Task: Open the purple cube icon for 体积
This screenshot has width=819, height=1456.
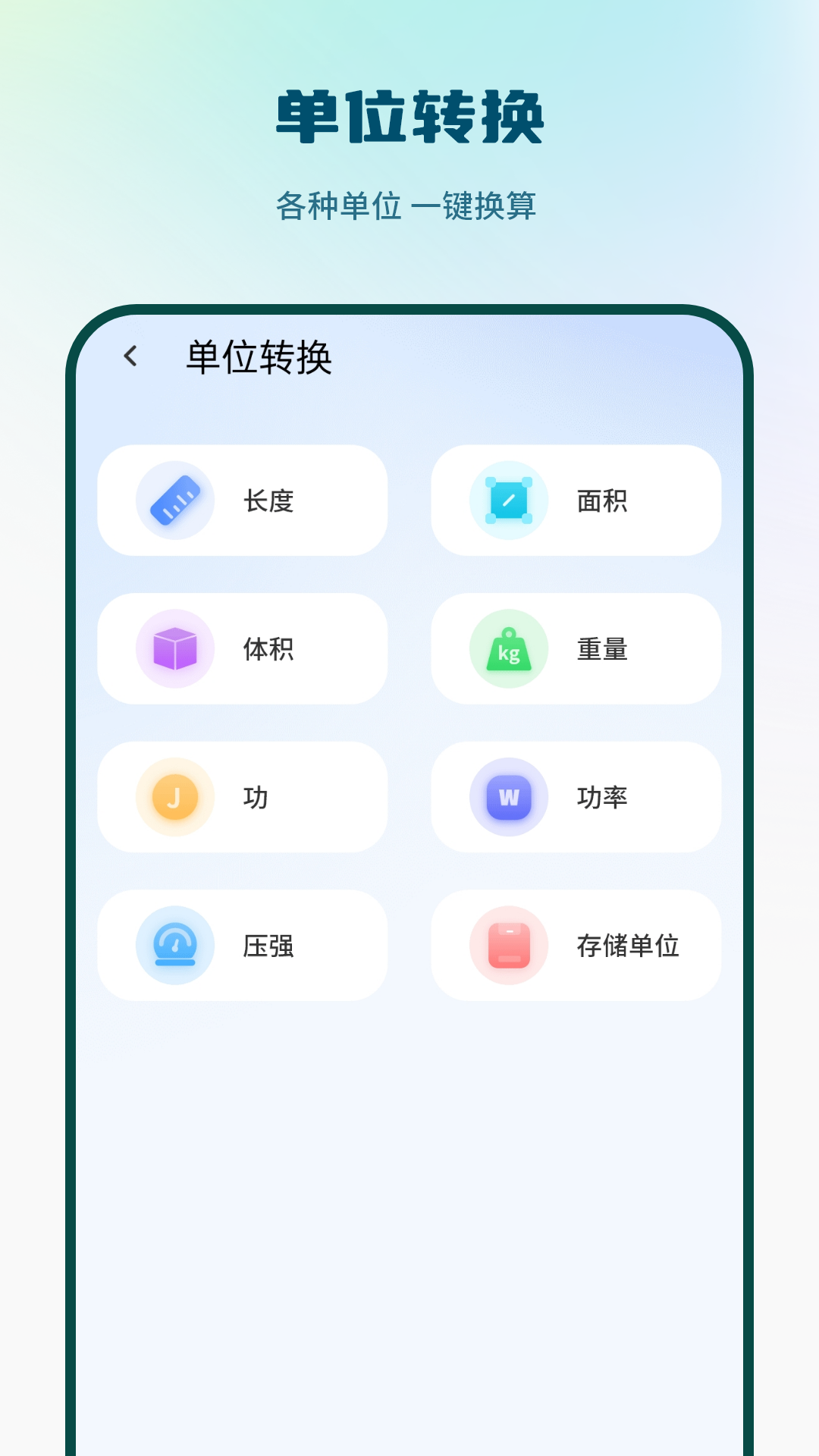Action: click(x=175, y=648)
